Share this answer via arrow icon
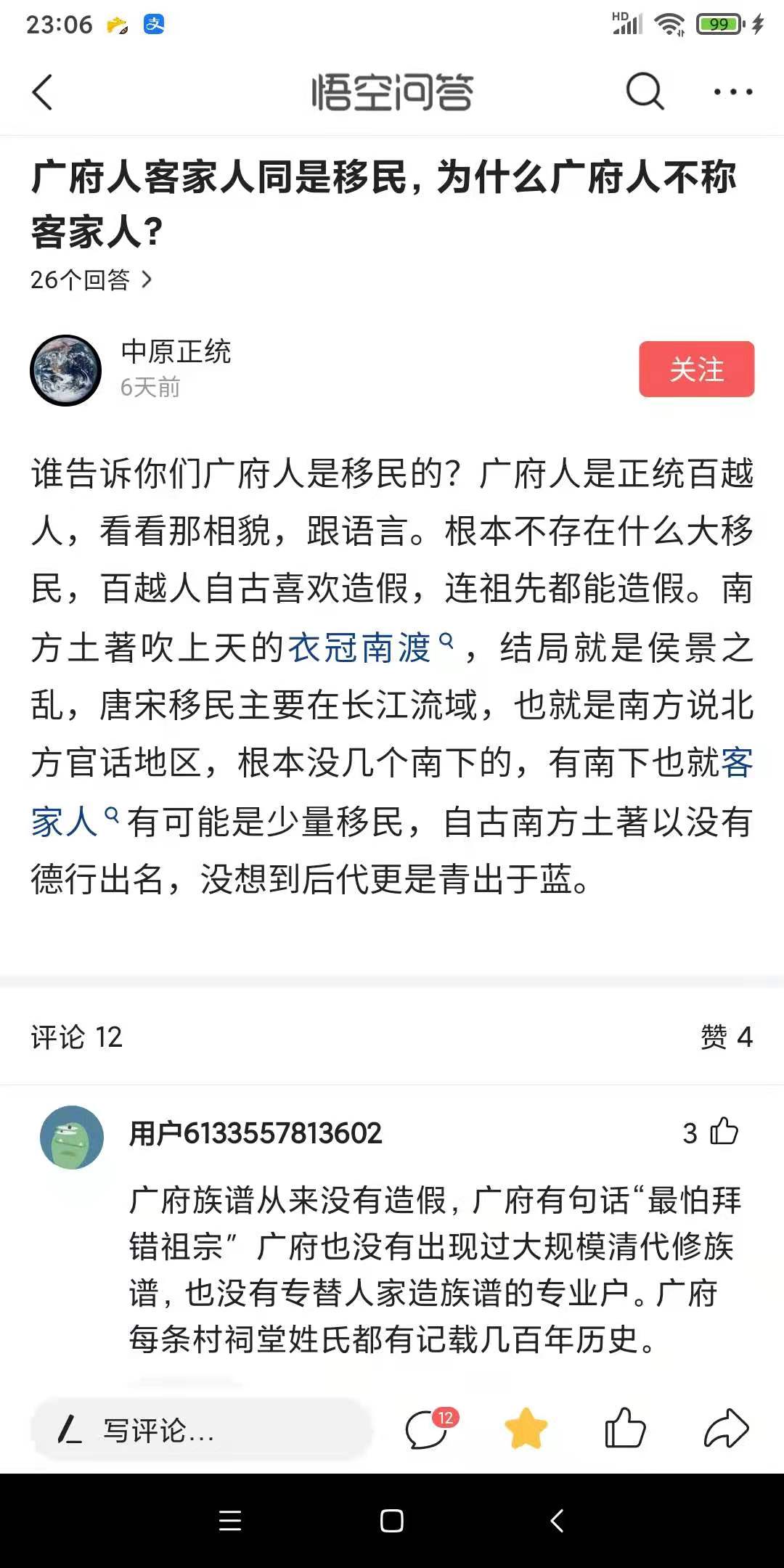This screenshot has width=784, height=1568. [726, 1429]
